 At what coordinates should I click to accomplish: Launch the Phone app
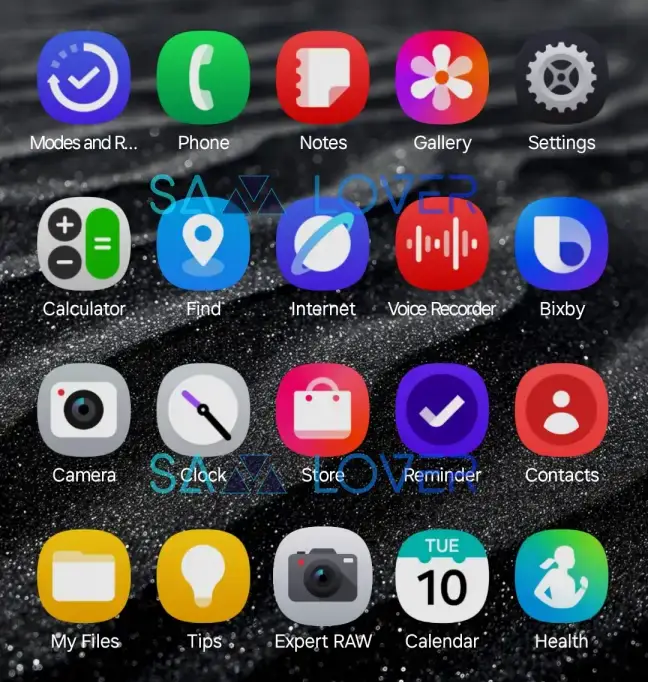click(203, 78)
